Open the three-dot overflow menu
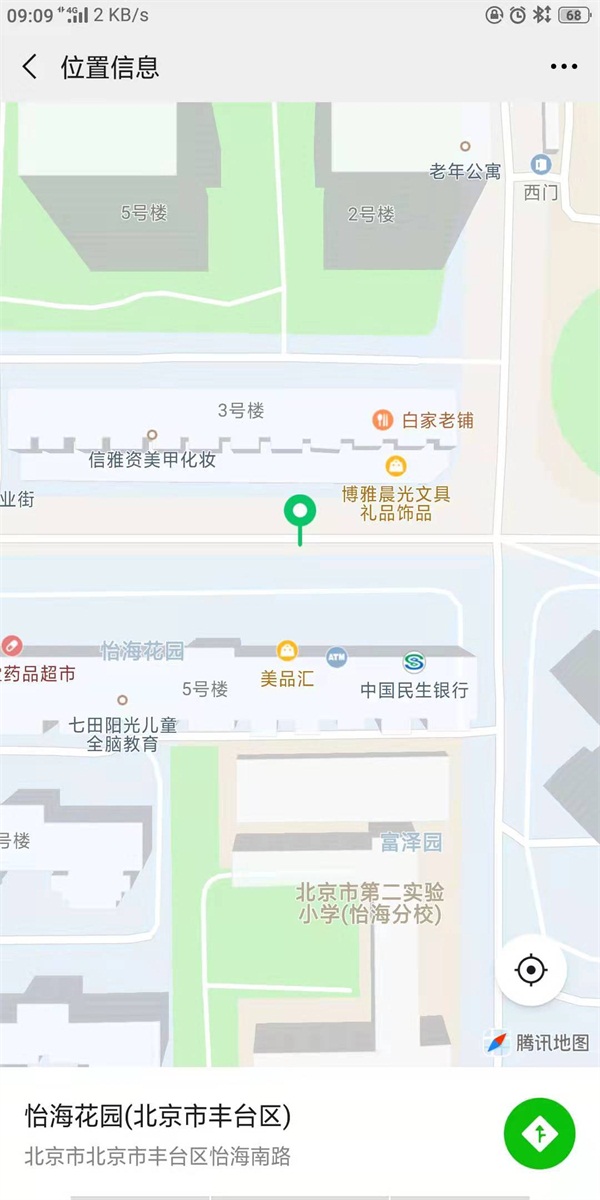 tap(564, 67)
